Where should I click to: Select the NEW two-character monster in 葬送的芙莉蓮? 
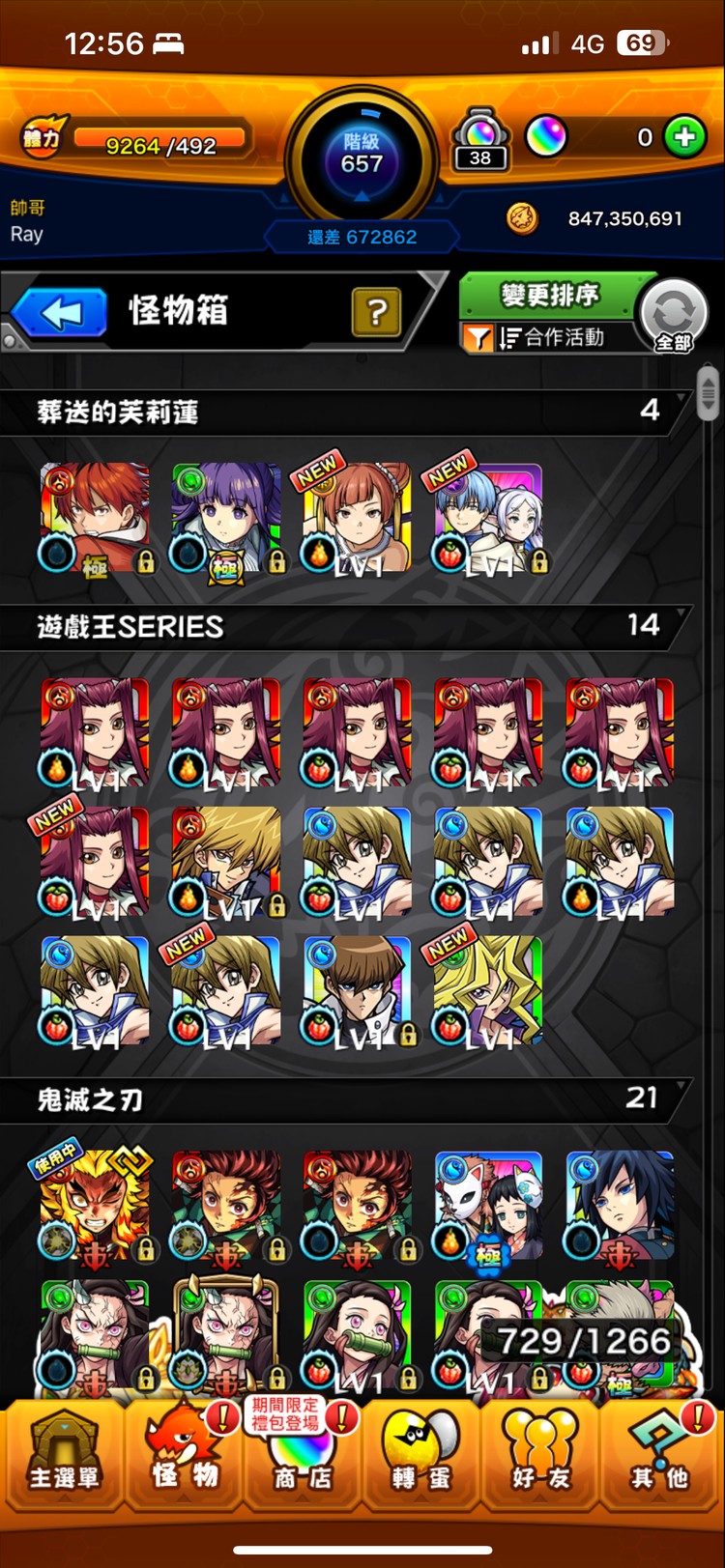pos(488,518)
